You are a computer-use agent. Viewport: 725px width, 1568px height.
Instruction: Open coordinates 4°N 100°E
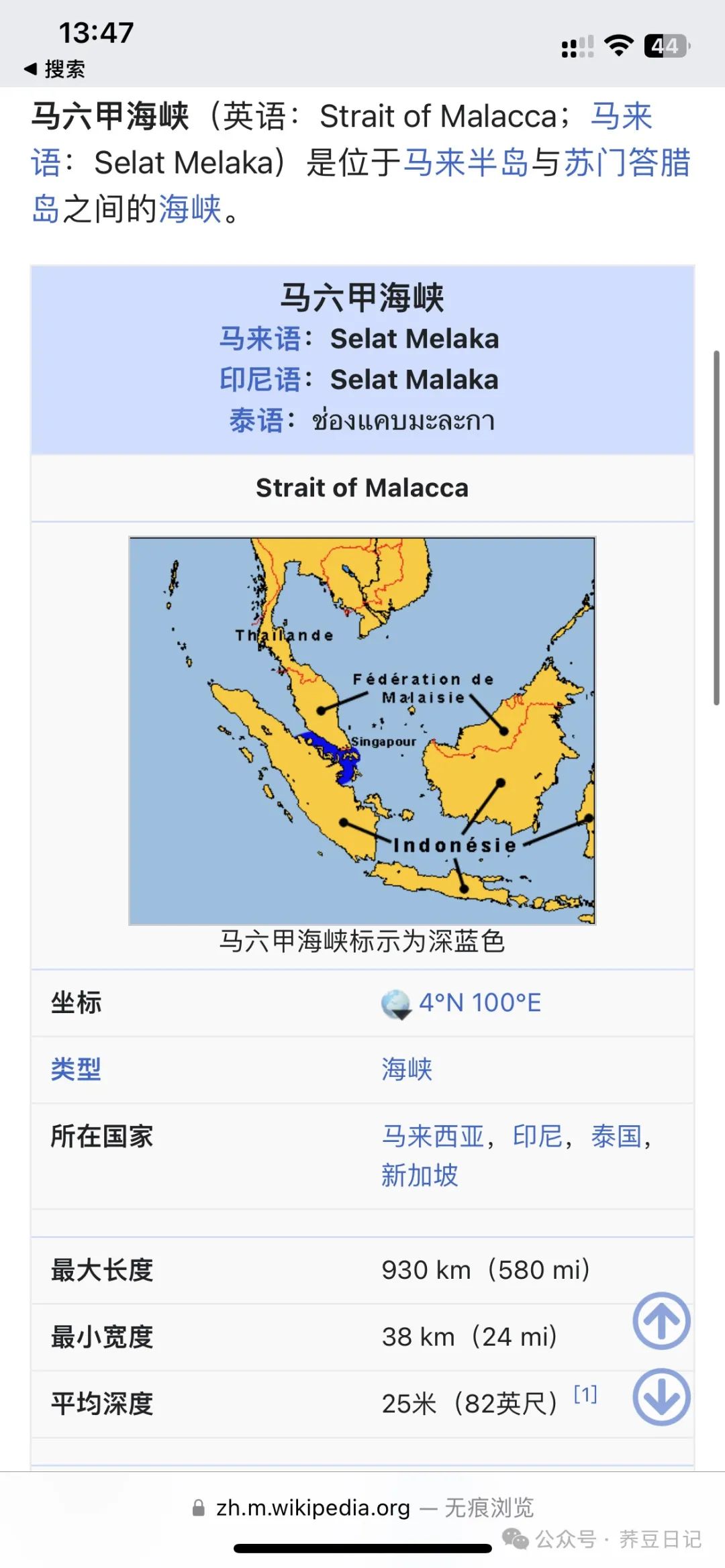coord(480,1002)
